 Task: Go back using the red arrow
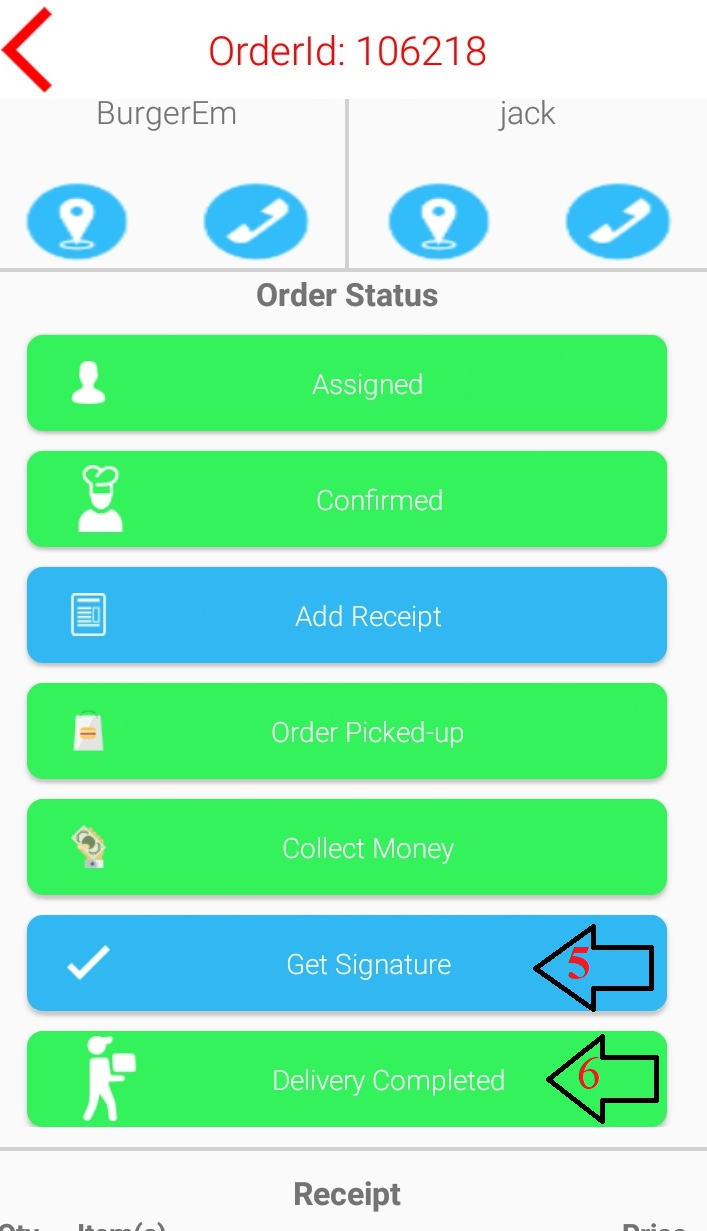[x=28, y=47]
